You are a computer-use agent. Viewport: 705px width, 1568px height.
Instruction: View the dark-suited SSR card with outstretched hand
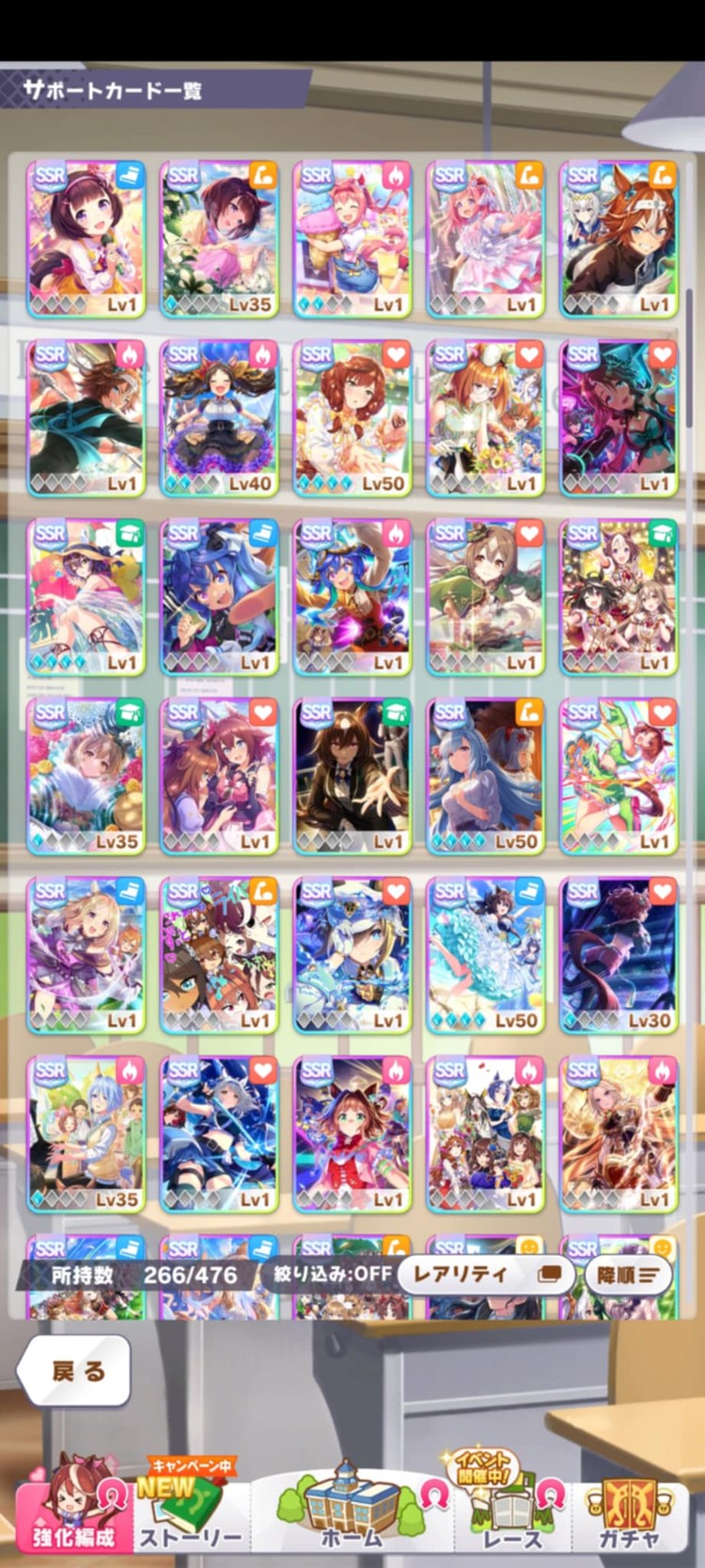[x=352, y=776]
